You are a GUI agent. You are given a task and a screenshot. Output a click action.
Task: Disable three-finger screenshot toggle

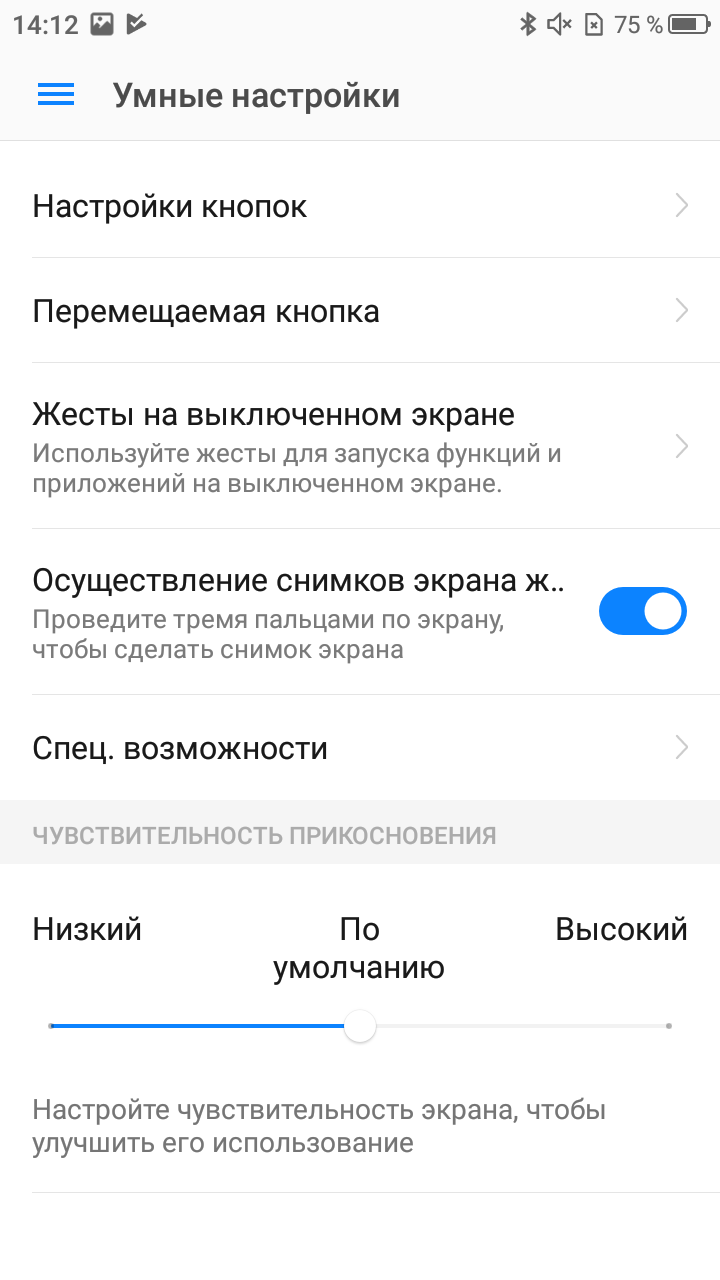(x=642, y=611)
